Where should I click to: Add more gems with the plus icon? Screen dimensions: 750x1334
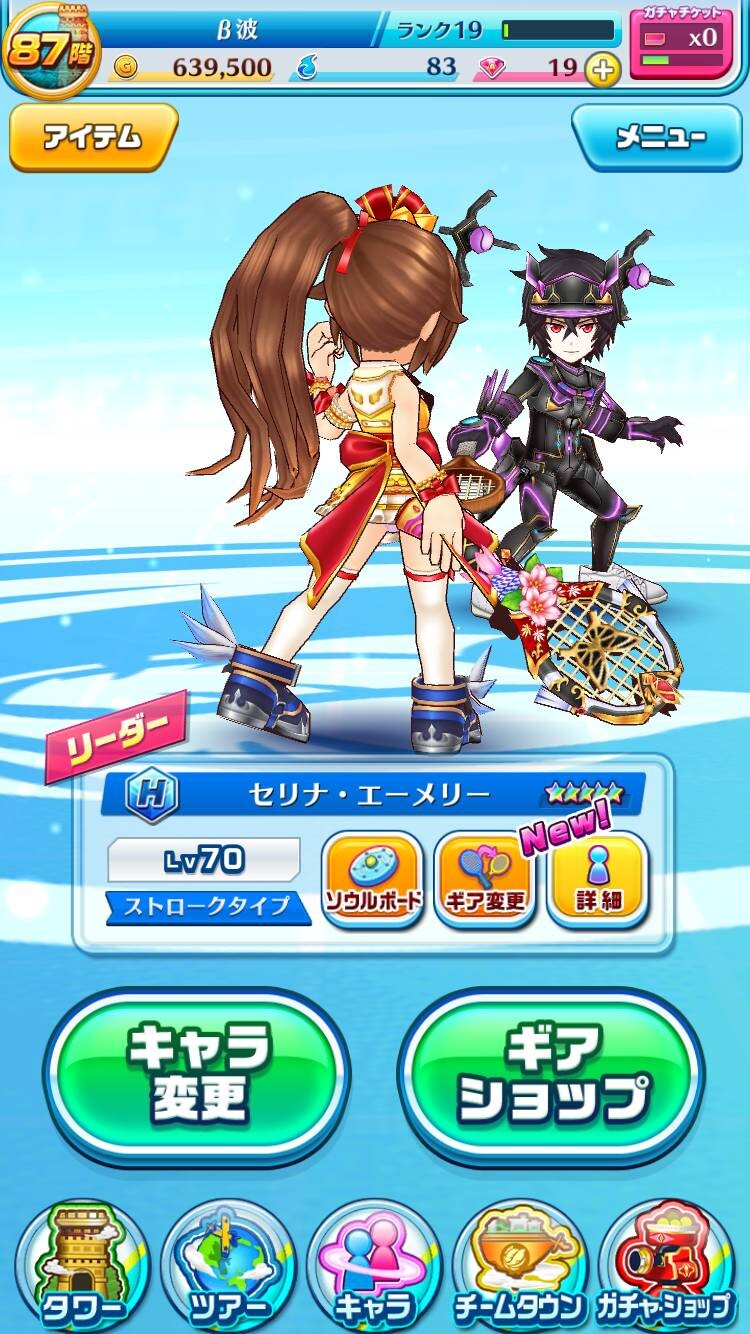602,69
